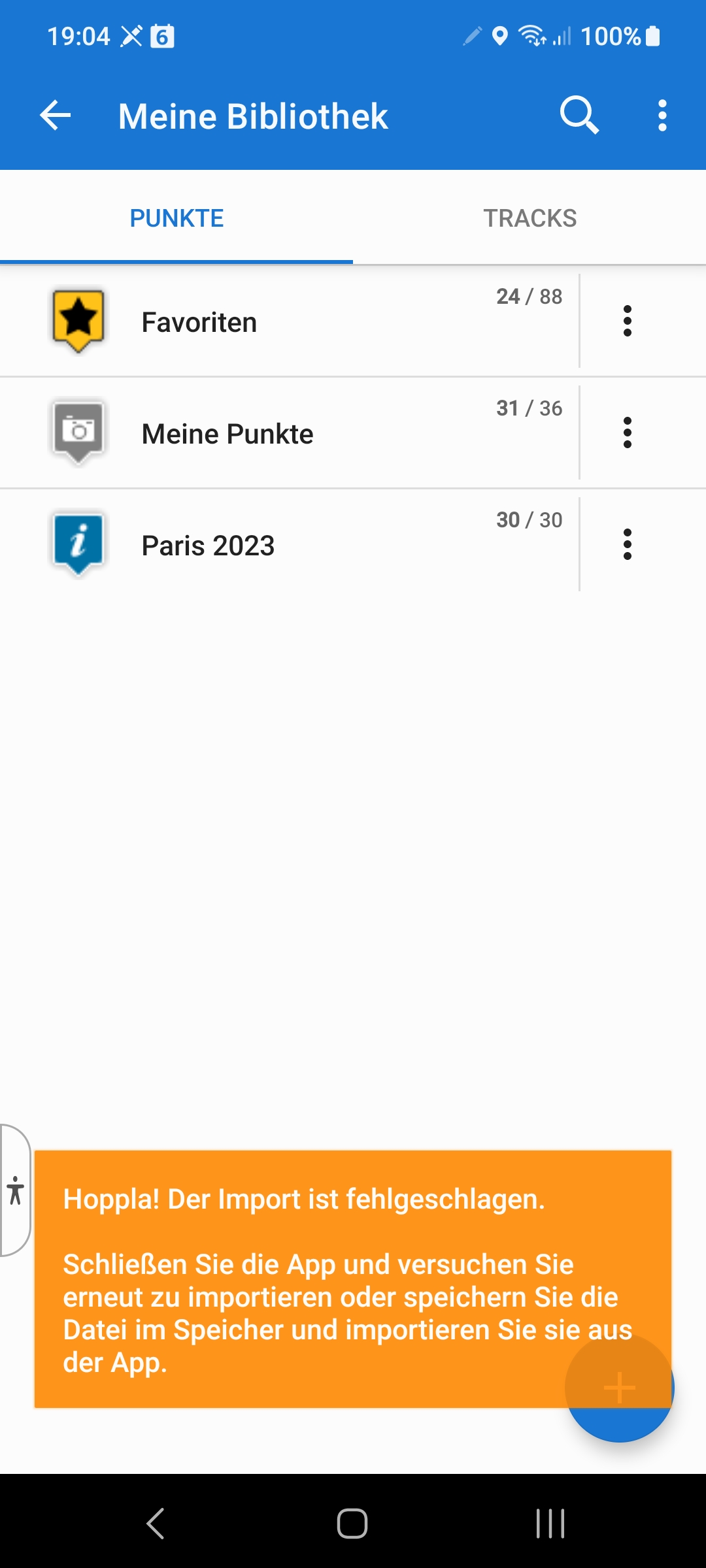Select the Punkte tab
The image size is (706, 1568).
176,218
